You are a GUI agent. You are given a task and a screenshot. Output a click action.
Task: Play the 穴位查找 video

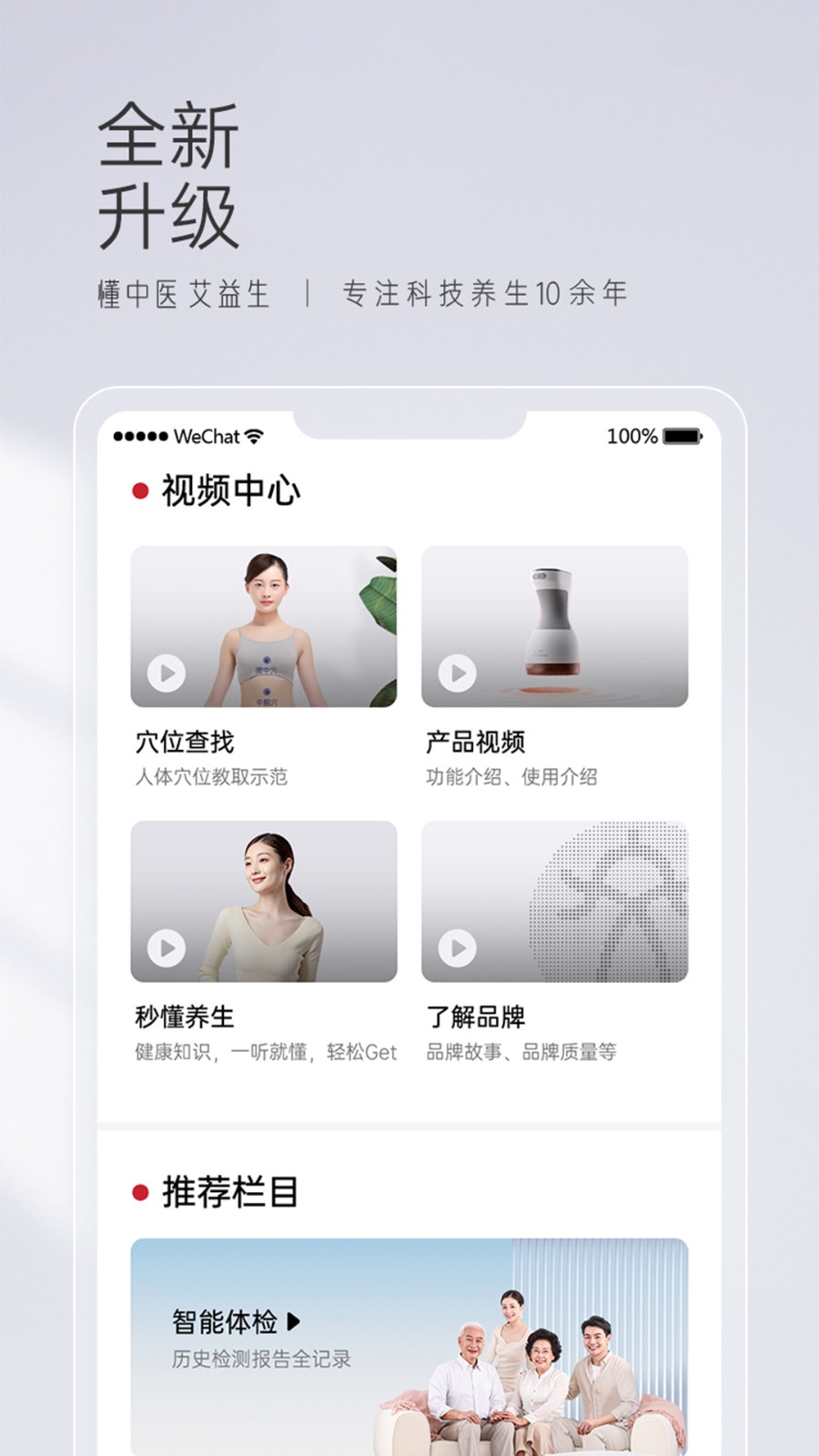click(x=165, y=674)
